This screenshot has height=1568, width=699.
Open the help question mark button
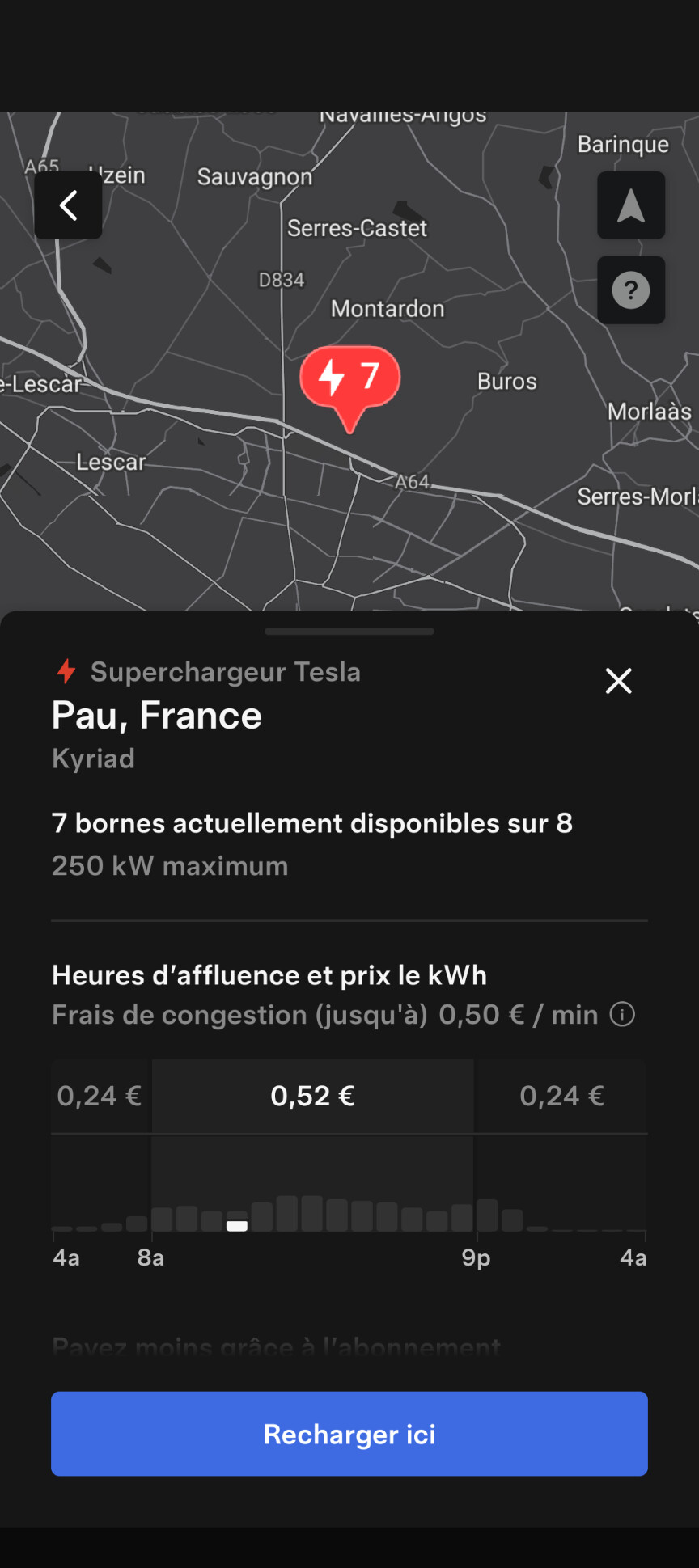click(631, 290)
